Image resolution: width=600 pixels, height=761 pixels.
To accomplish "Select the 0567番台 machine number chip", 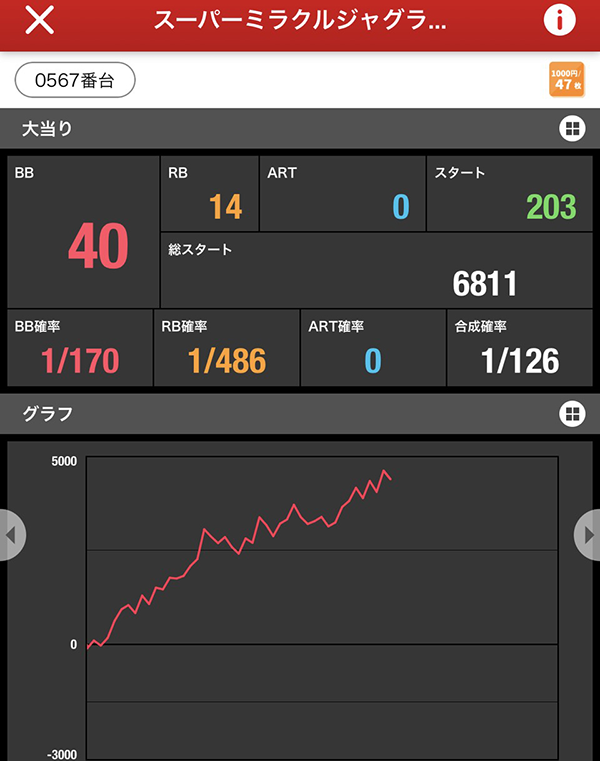I will pyautogui.click(x=75, y=81).
